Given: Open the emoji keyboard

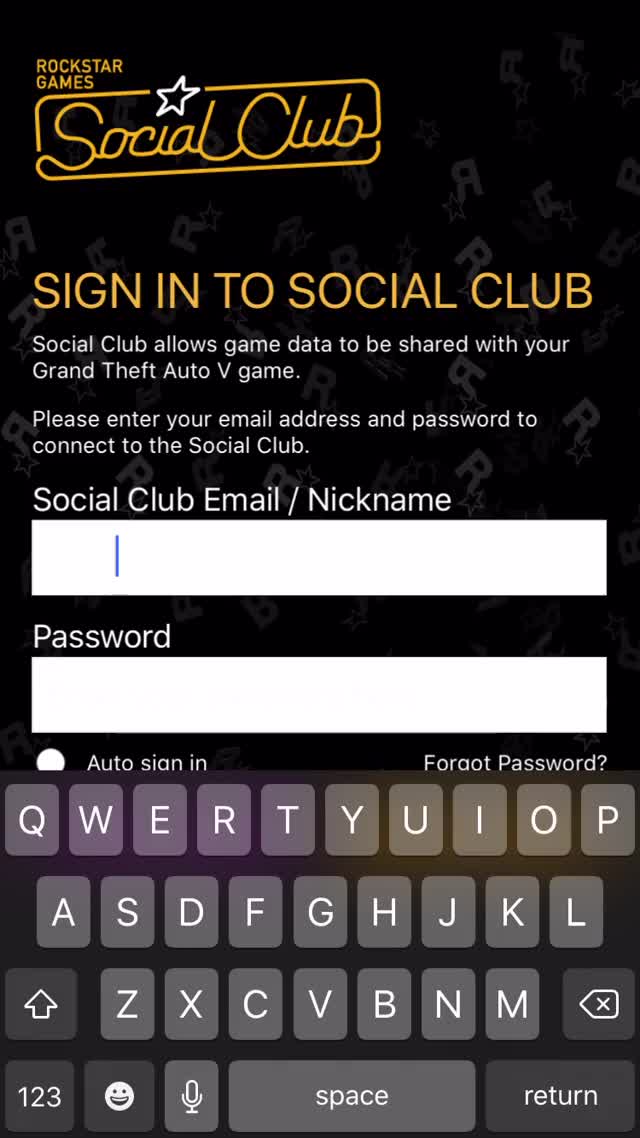Looking at the screenshot, I should pos(120,1096).
